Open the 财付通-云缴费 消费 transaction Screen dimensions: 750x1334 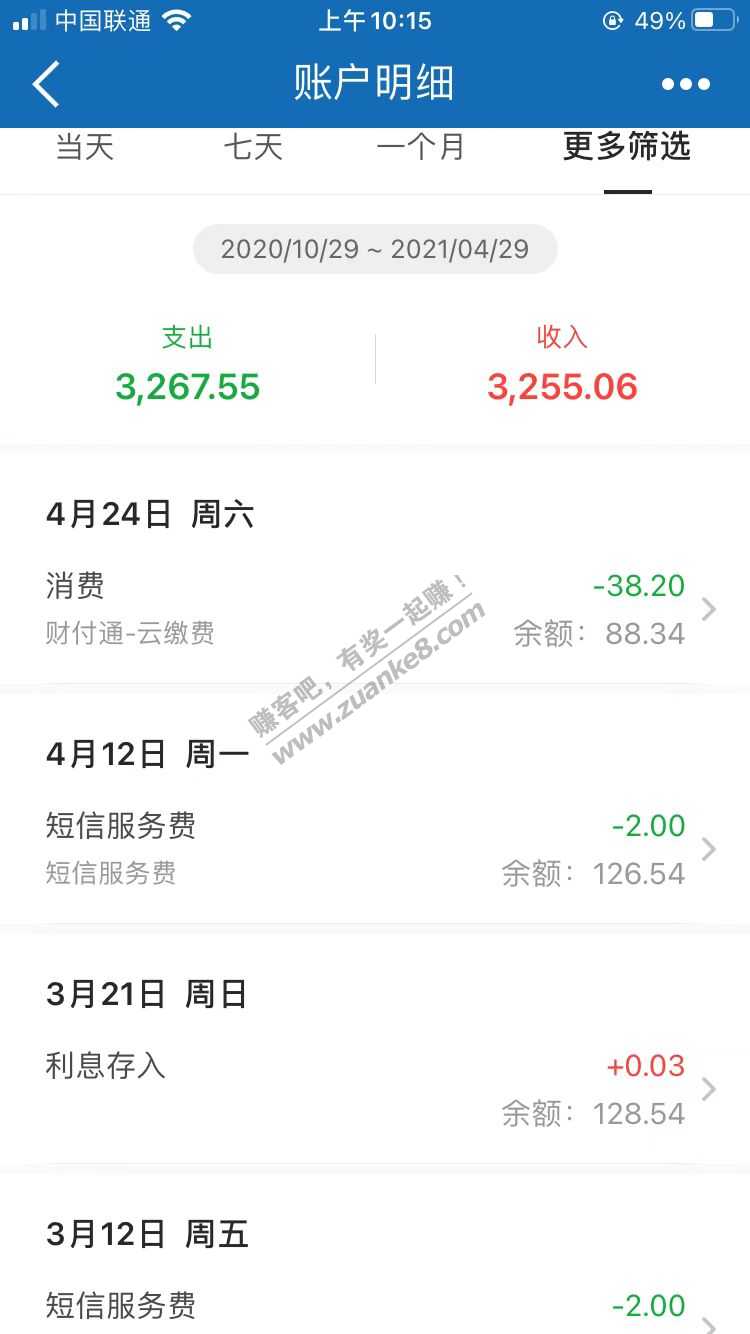click(375, 608)
